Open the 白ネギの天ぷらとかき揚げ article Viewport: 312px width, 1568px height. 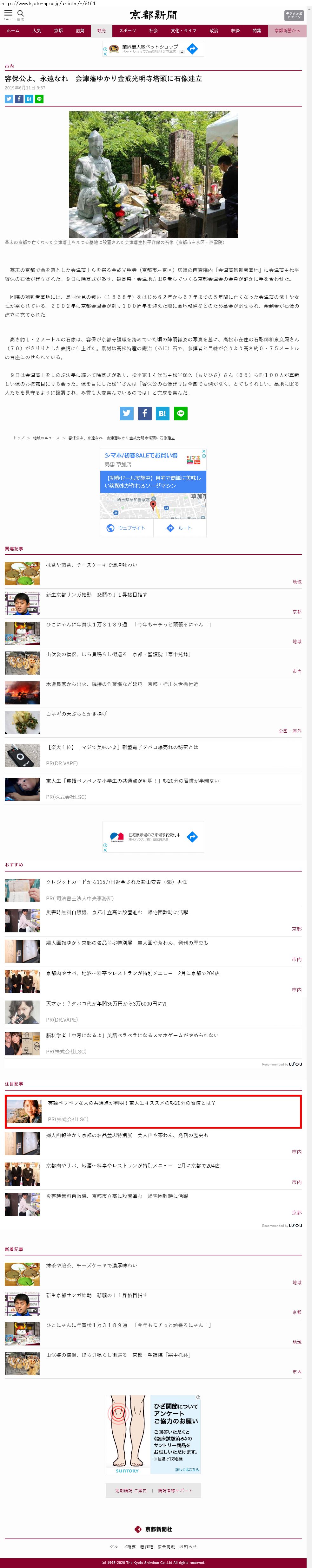(76, 713)
